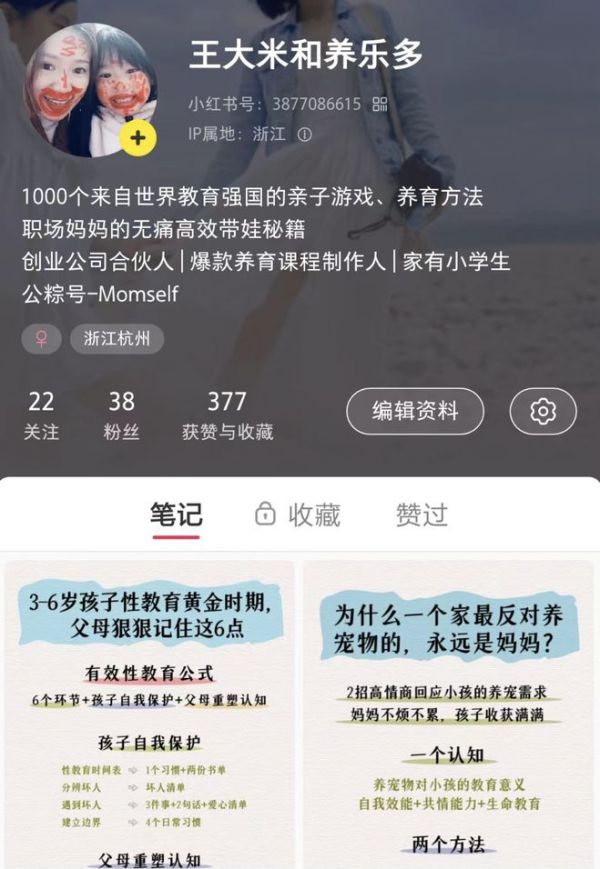Switch to the 笔记 notes tab
The height and width of the screenshot is (869, 600).
pyautogui.click(x=176, y=515)
